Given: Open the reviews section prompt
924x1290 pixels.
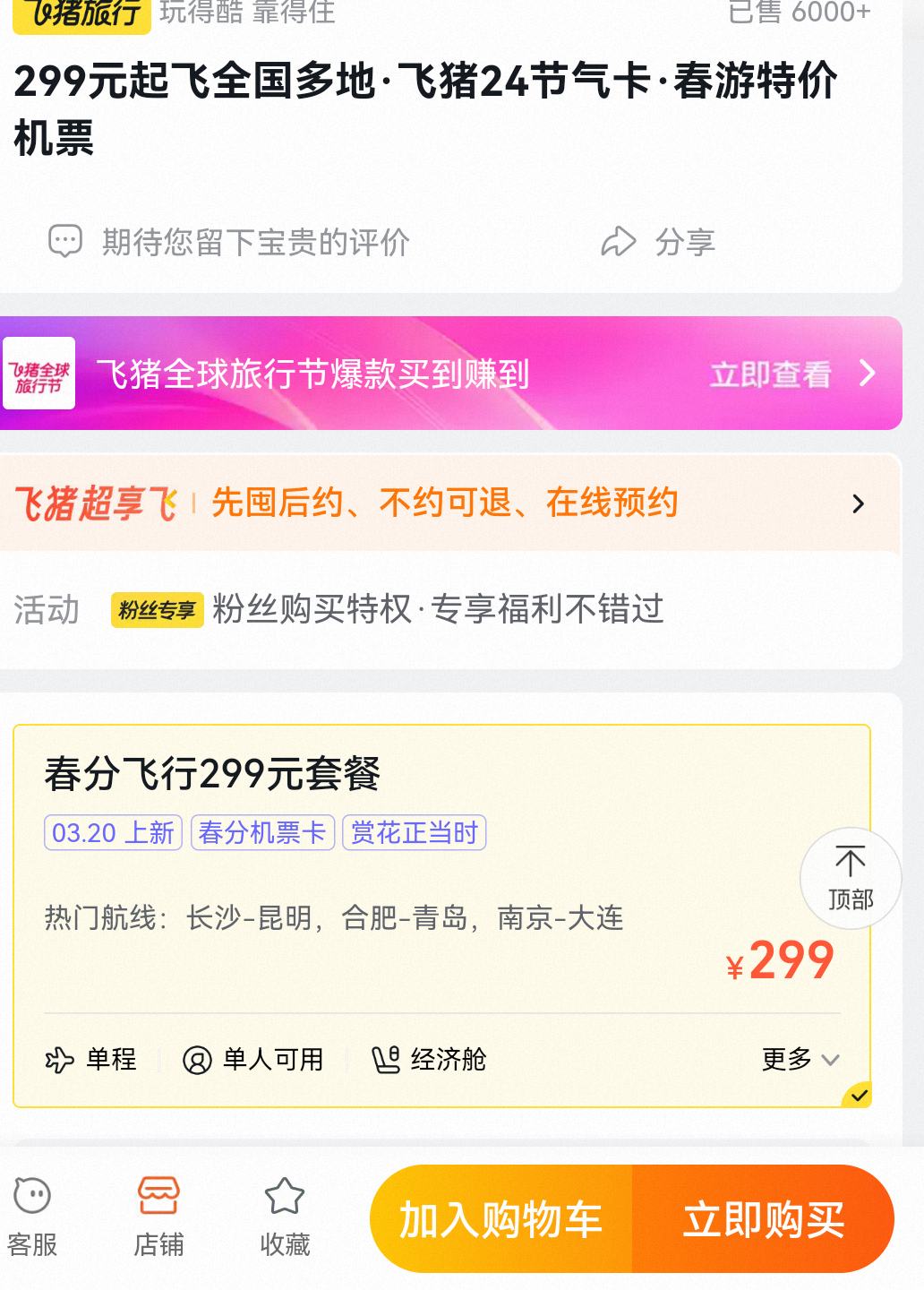Looking at the screenshot, I should 229,242.
